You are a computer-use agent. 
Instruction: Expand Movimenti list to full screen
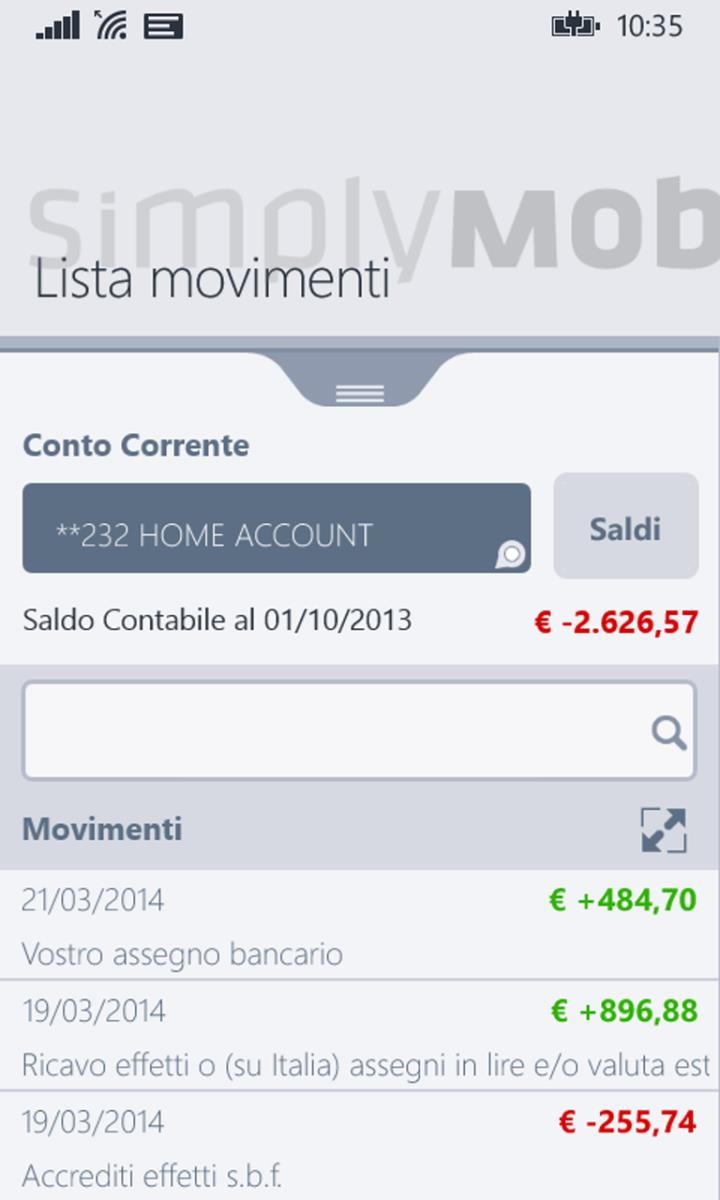click(x=664, y=830)
